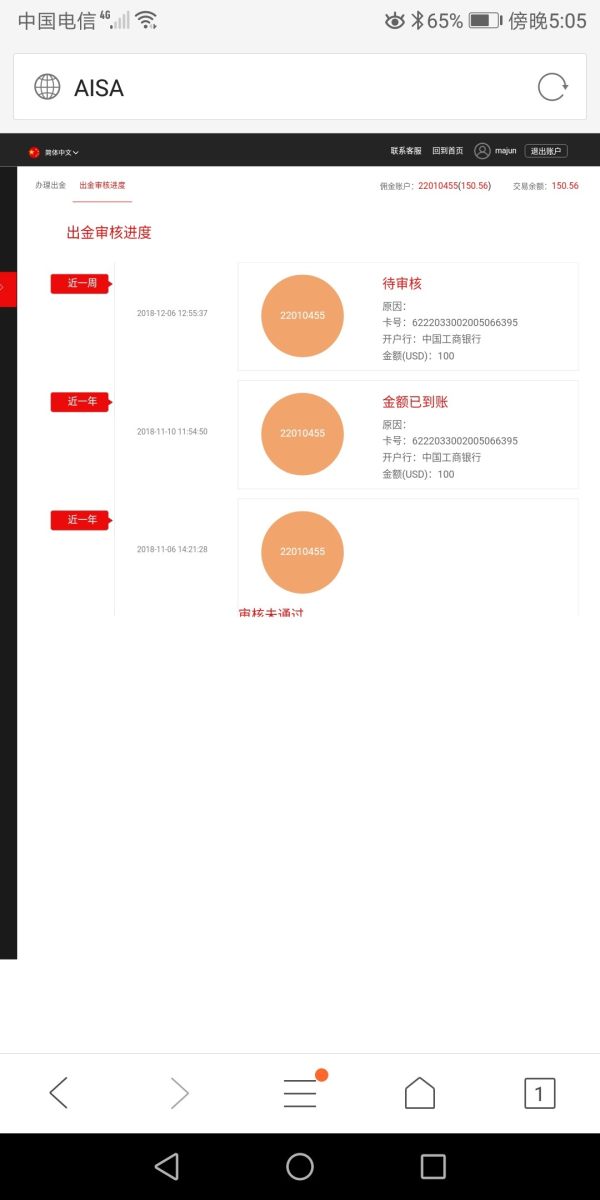Open 联系客服 customer service link
Viewport: 600px width, 1200px height.
tap(406, 151)
